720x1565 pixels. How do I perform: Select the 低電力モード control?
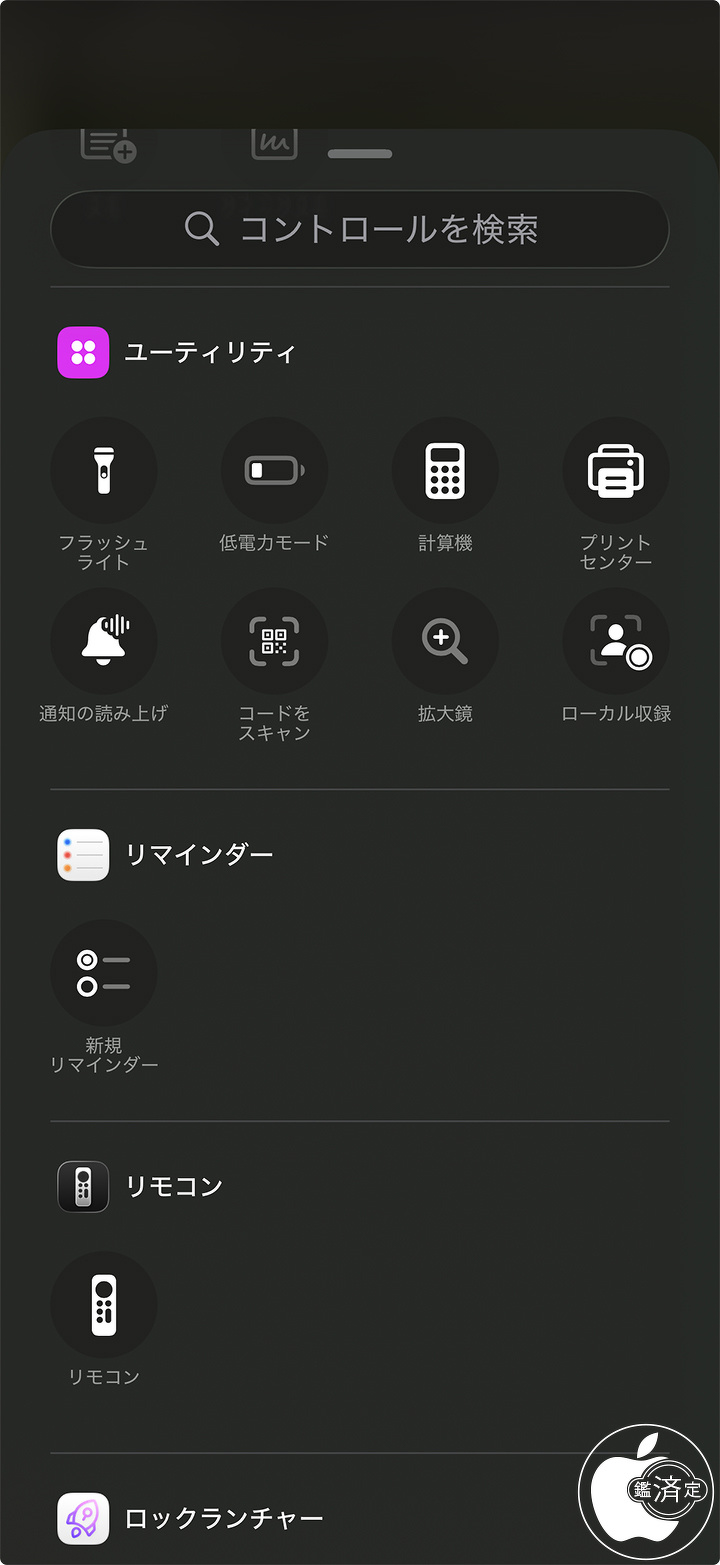(x=274, y=470)
